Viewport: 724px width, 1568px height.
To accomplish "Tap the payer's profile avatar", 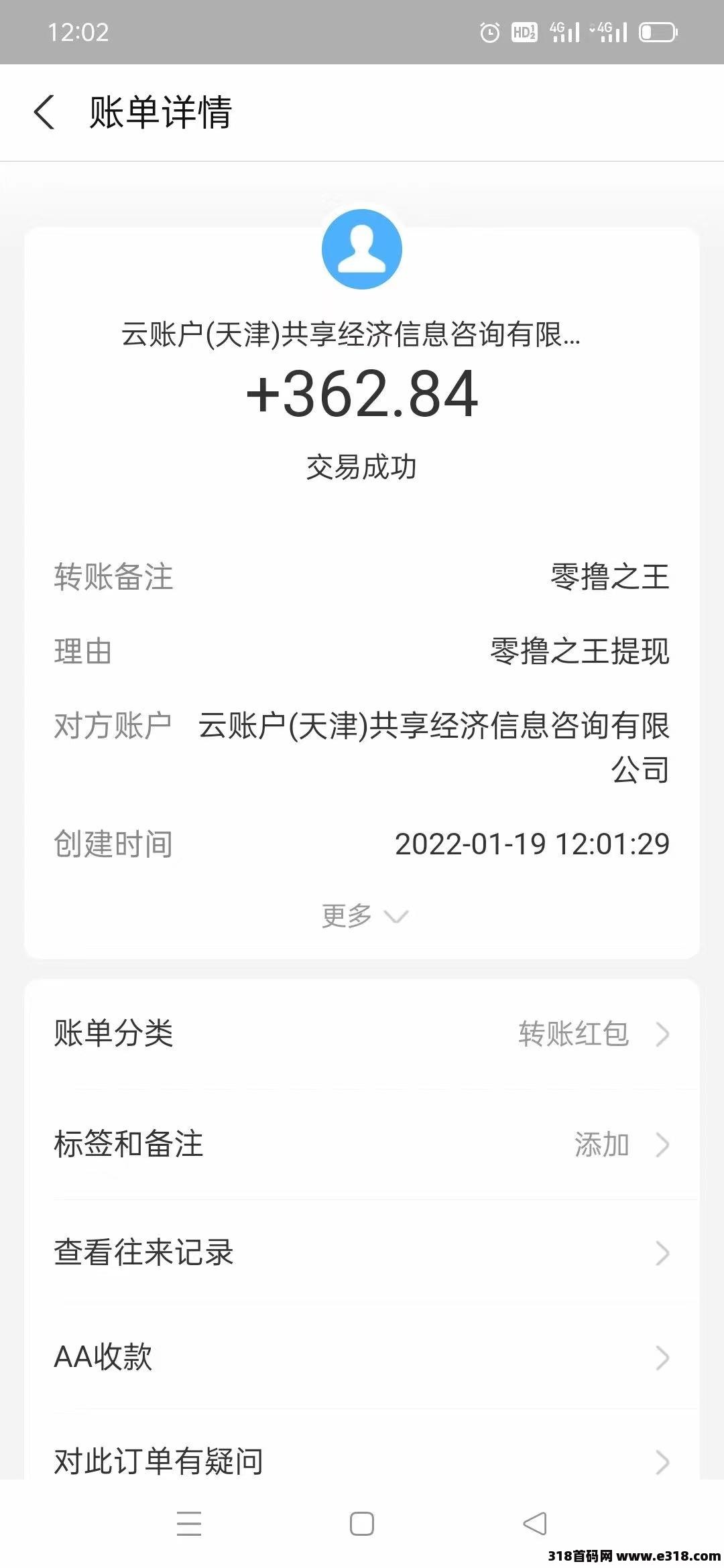I will [362, 249].
